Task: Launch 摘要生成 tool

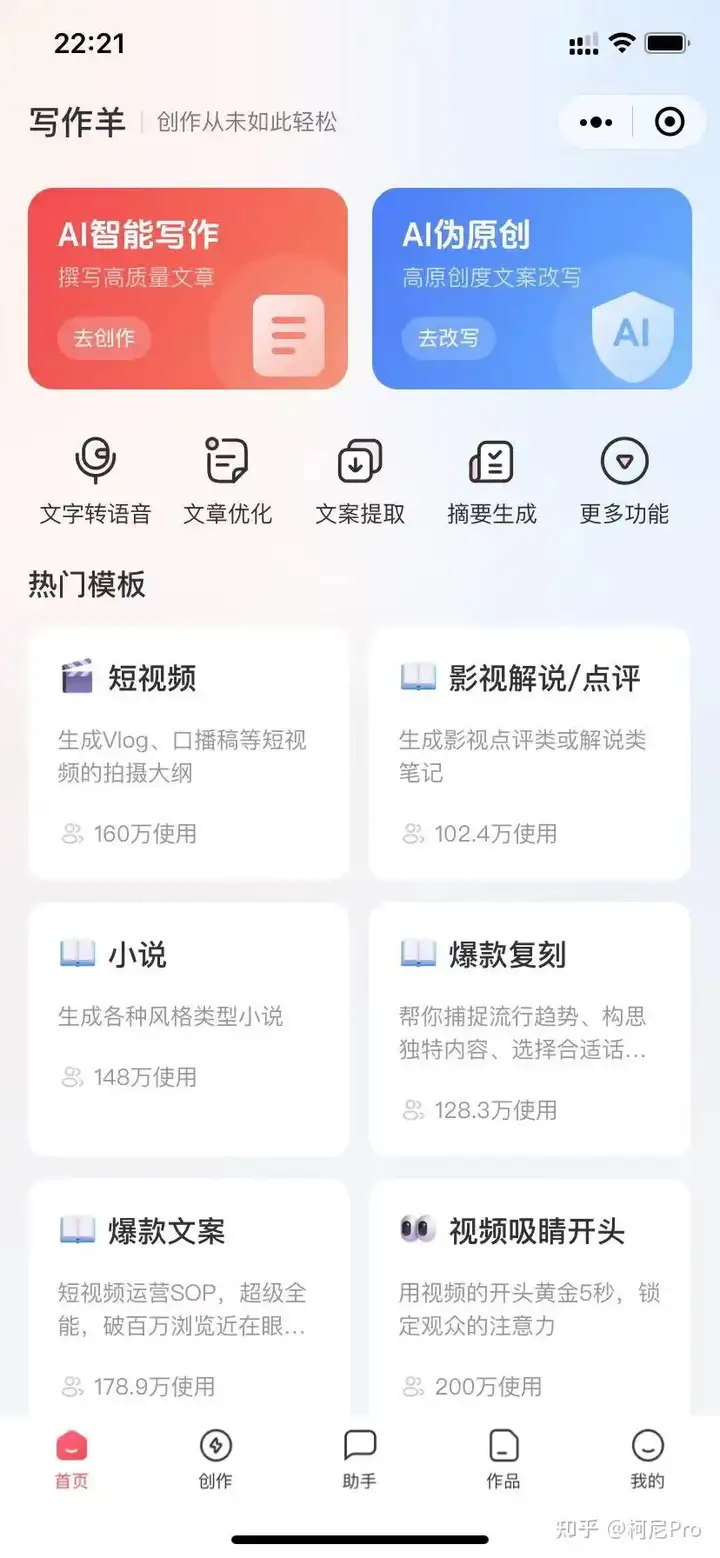Action: [492, 482]
